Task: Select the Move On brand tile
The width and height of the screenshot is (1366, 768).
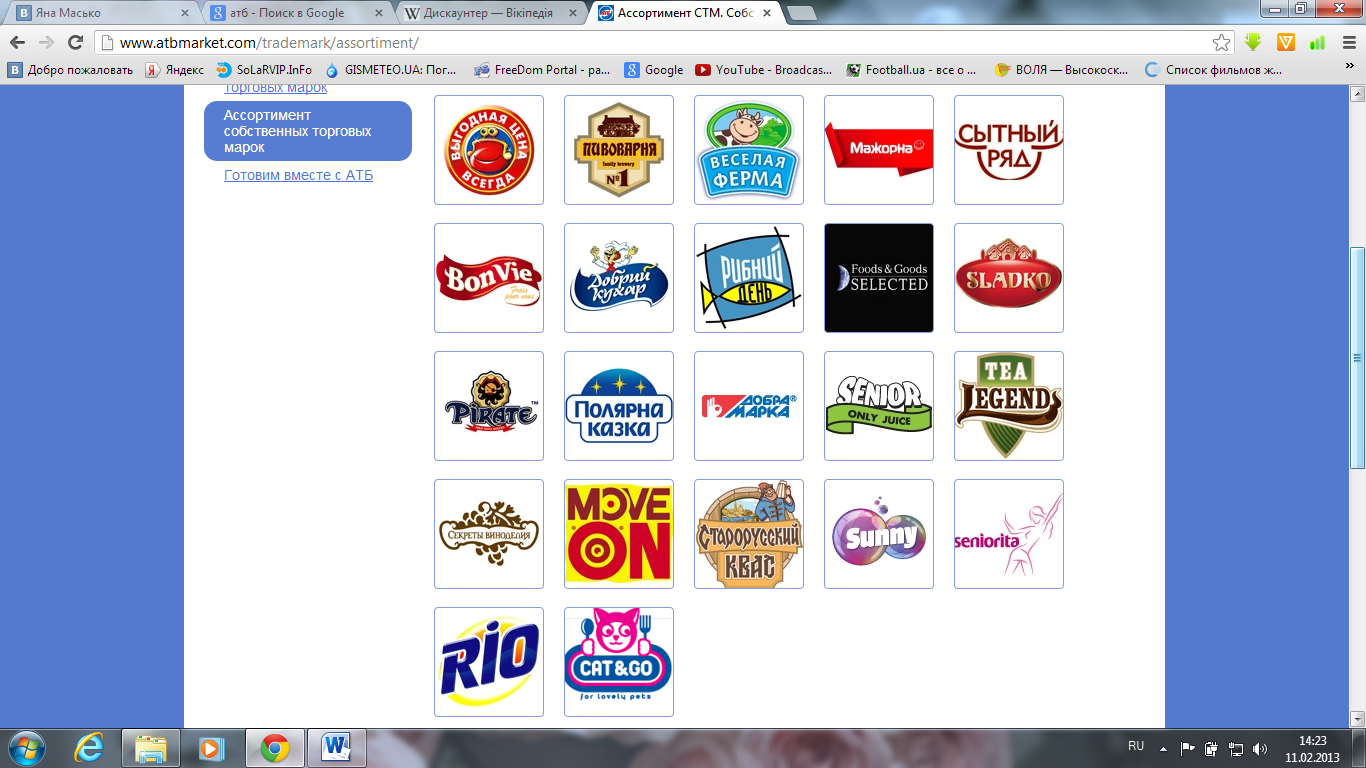Action: tap(619, 534)
